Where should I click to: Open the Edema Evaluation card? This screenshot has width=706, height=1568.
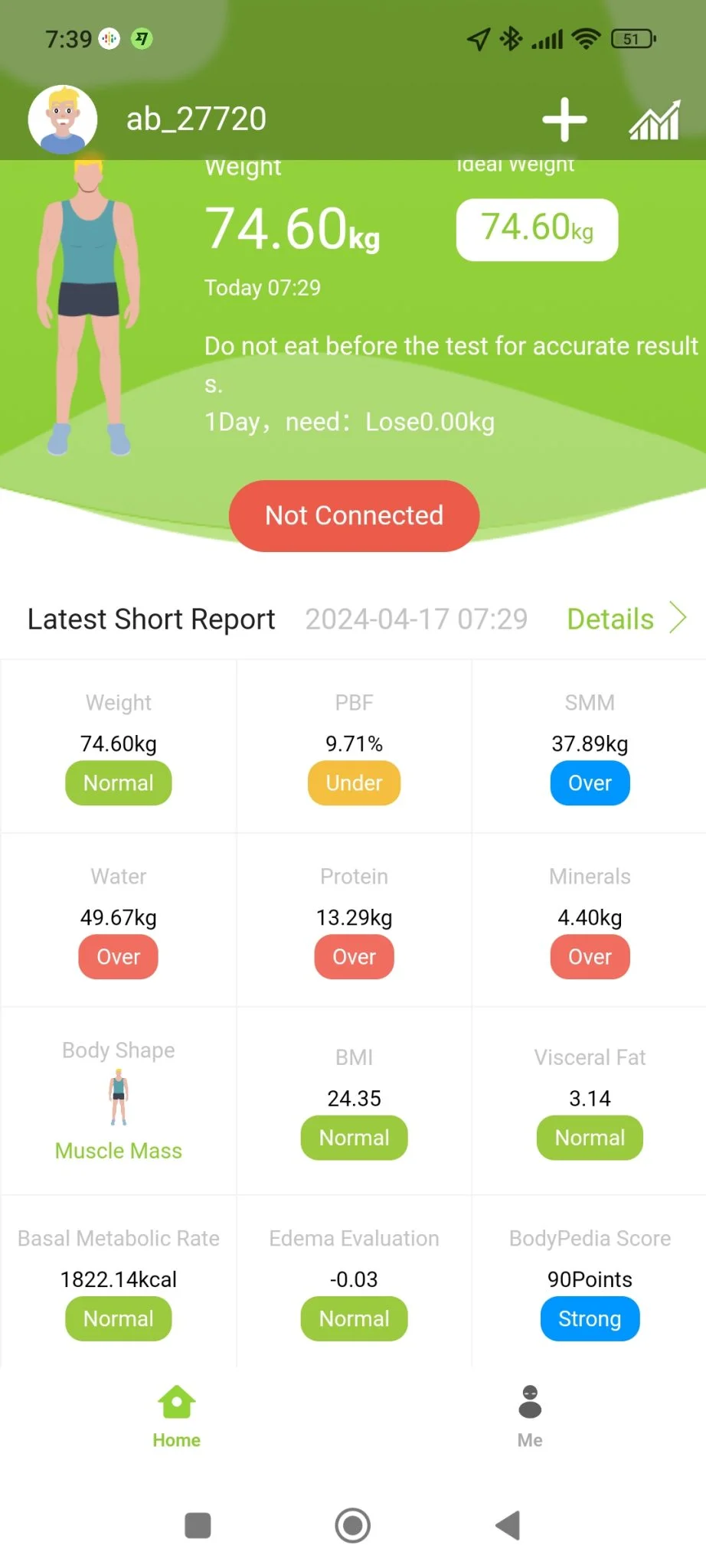click(354, 1280)
